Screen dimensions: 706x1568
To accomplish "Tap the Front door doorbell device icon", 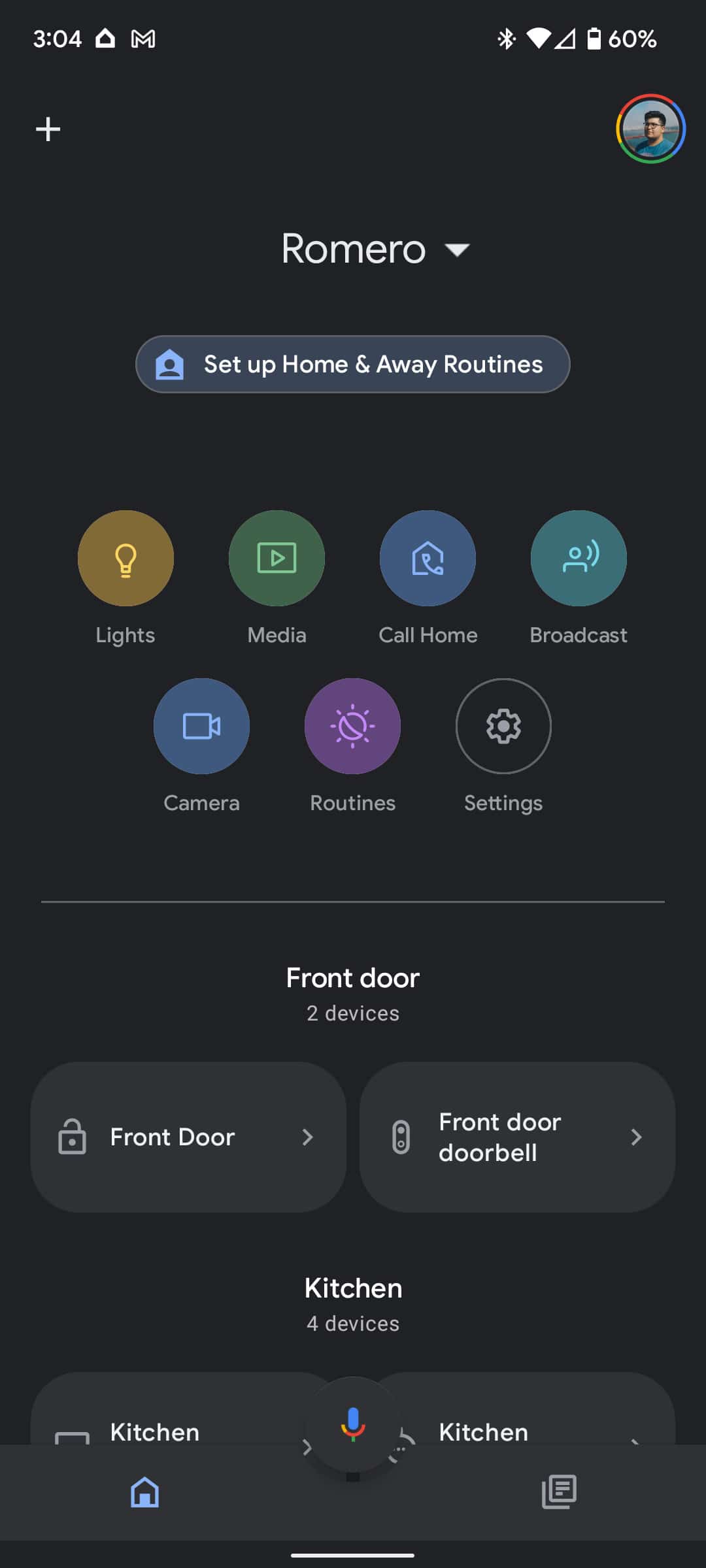I will pos(401,1137).
